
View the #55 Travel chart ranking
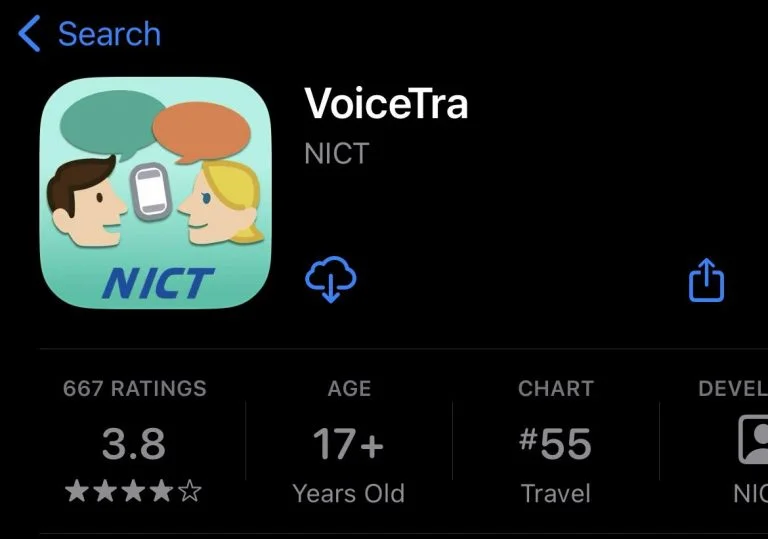click(555, 441)
